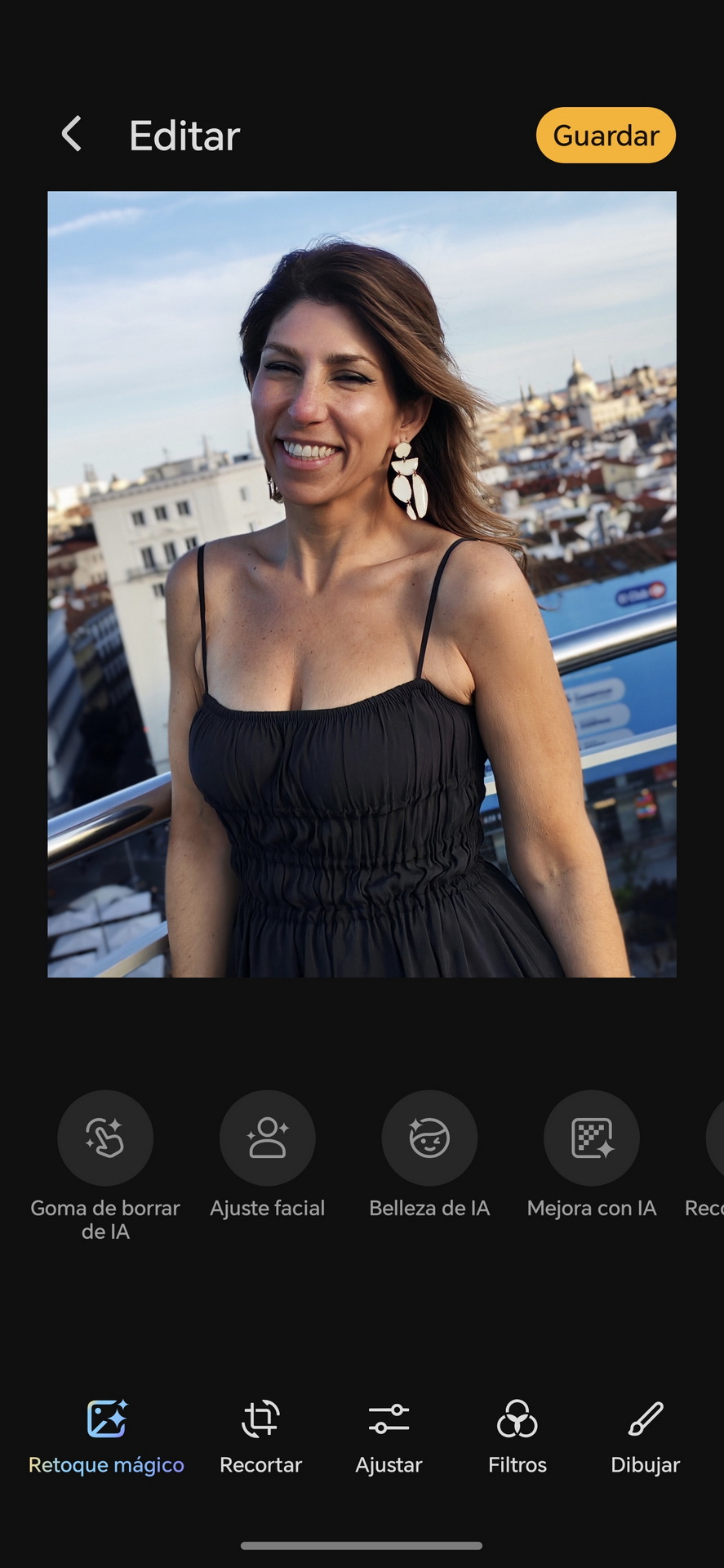Switch to the Ajustar tab
This screenshot has width=724, height=1568.
click(x=389, y=1437)
